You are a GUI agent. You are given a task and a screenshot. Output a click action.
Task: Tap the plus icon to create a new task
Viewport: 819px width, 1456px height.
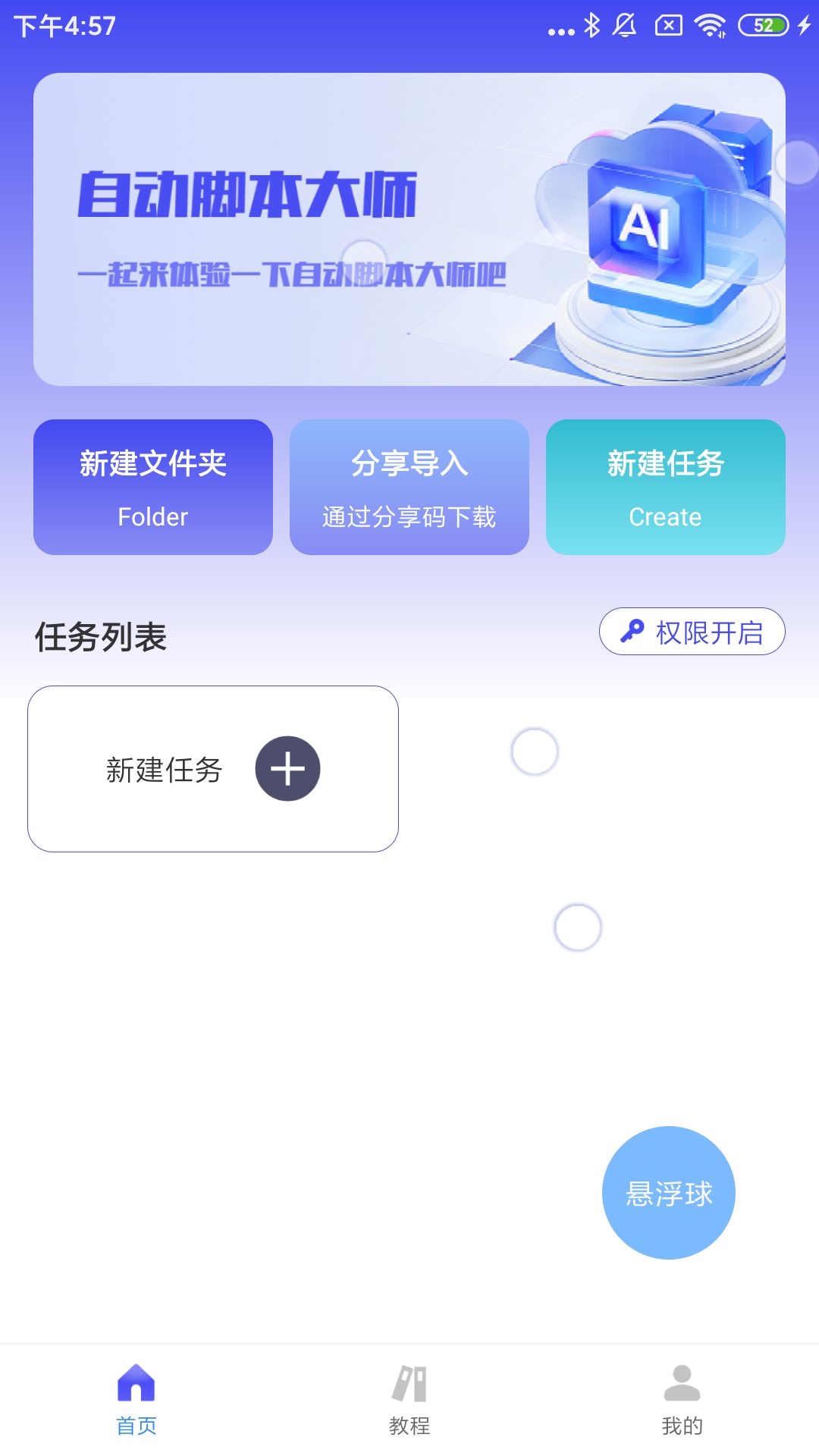(x=288, y=768)
